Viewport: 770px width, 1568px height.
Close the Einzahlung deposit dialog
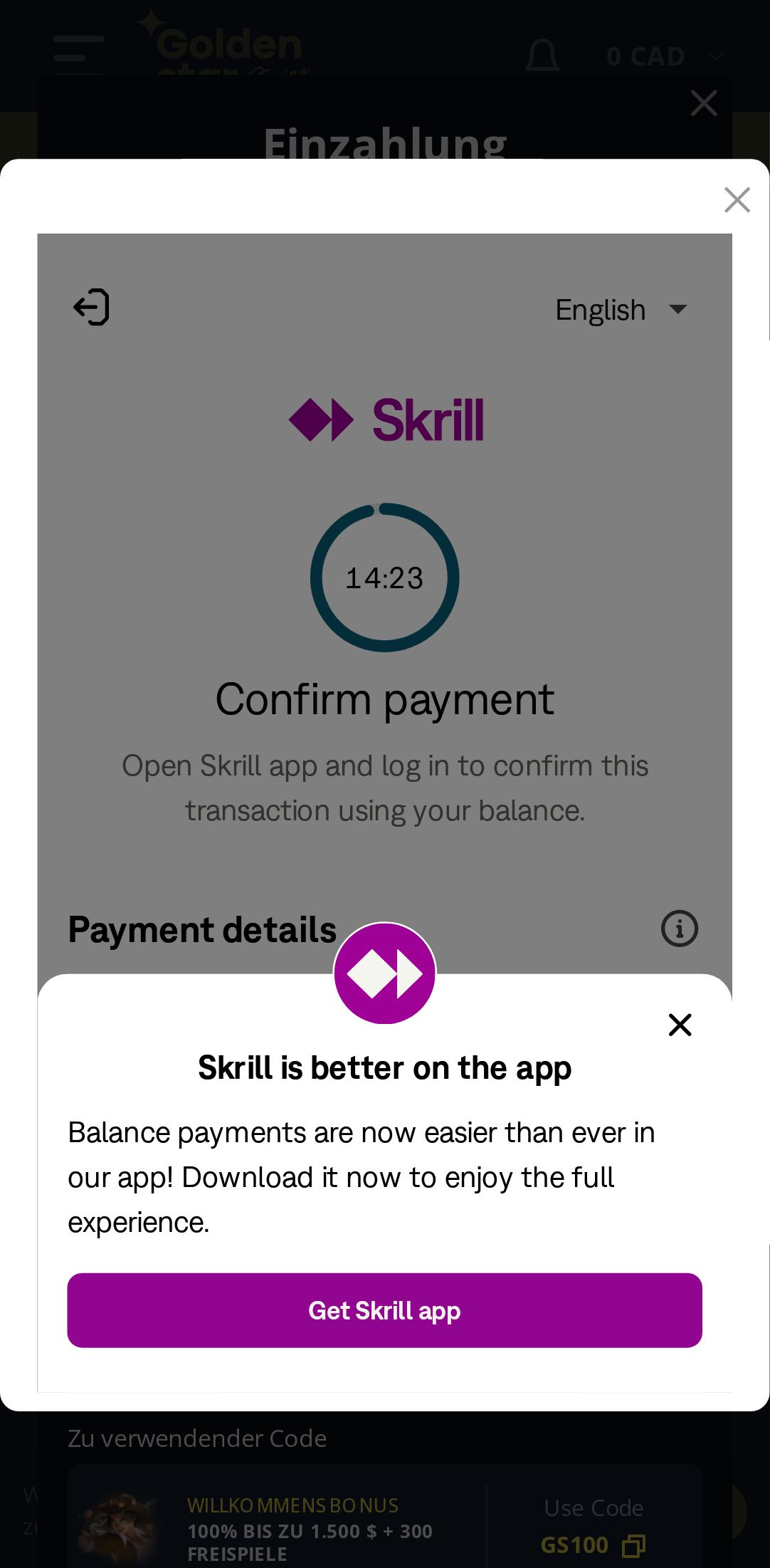click(703, 103)
